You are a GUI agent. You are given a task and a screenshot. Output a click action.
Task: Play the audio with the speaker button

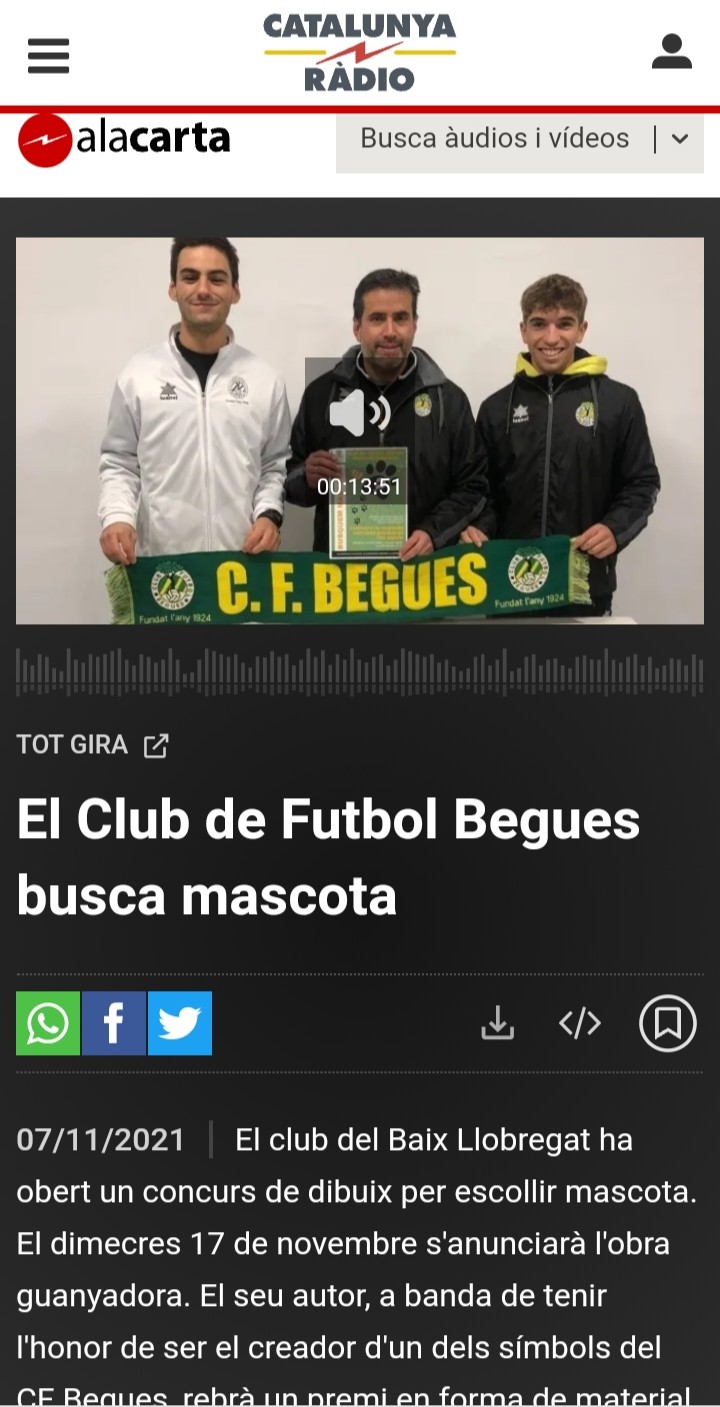[359, 413]
